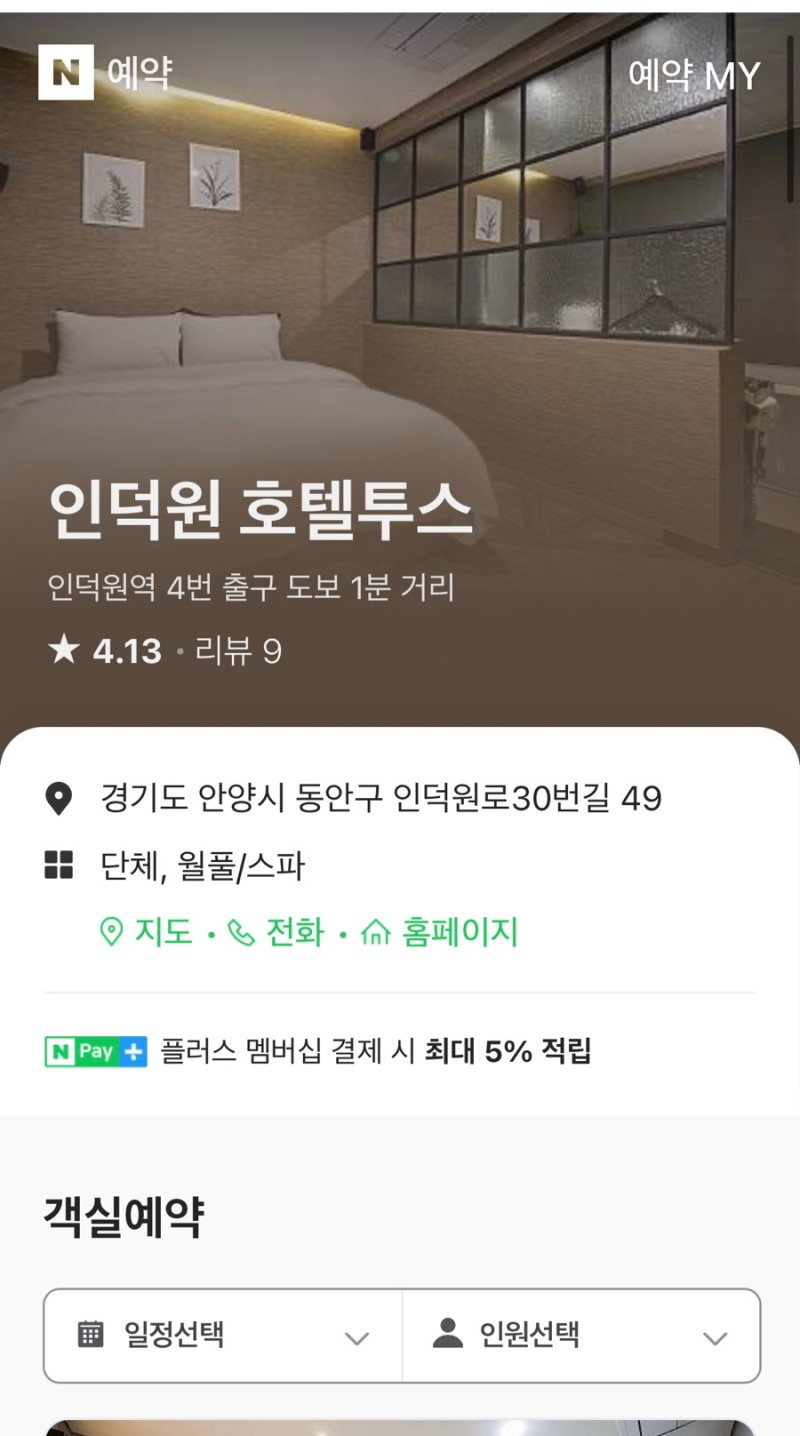
Task: Open 지도 map link
Action: pyautogui.click(x=147, y=933)
